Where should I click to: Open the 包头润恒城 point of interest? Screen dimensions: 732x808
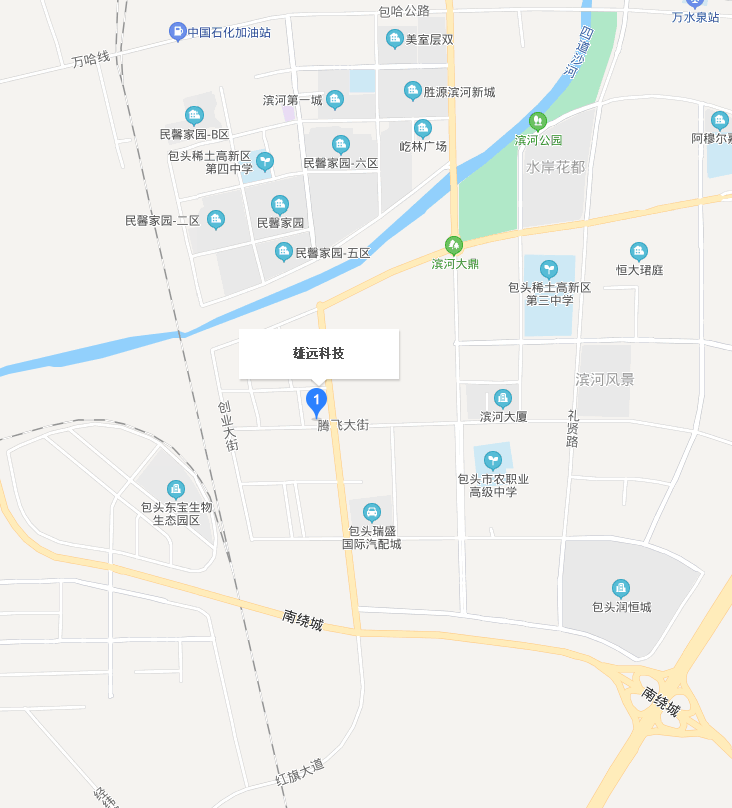click(621, 588)
